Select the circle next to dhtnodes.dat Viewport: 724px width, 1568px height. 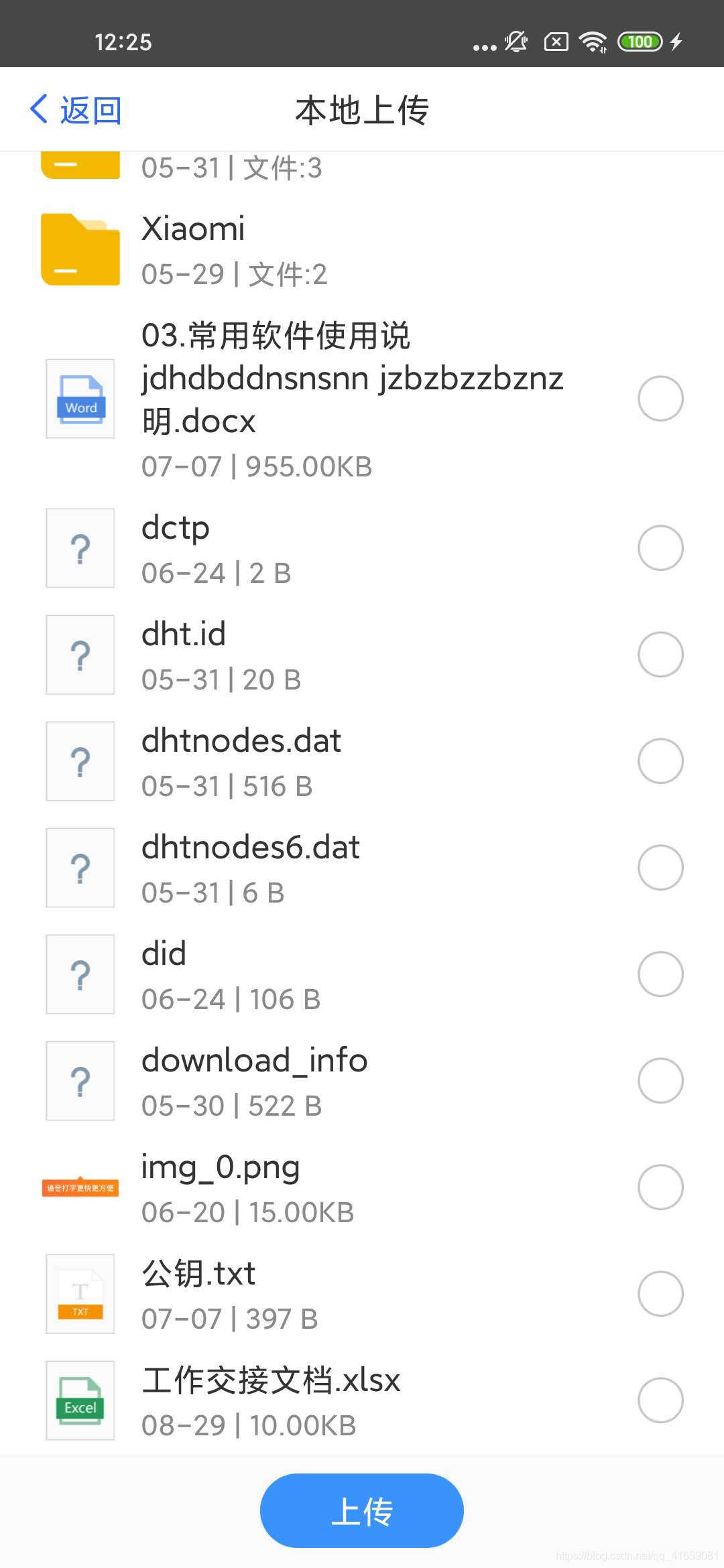(660, 761)
